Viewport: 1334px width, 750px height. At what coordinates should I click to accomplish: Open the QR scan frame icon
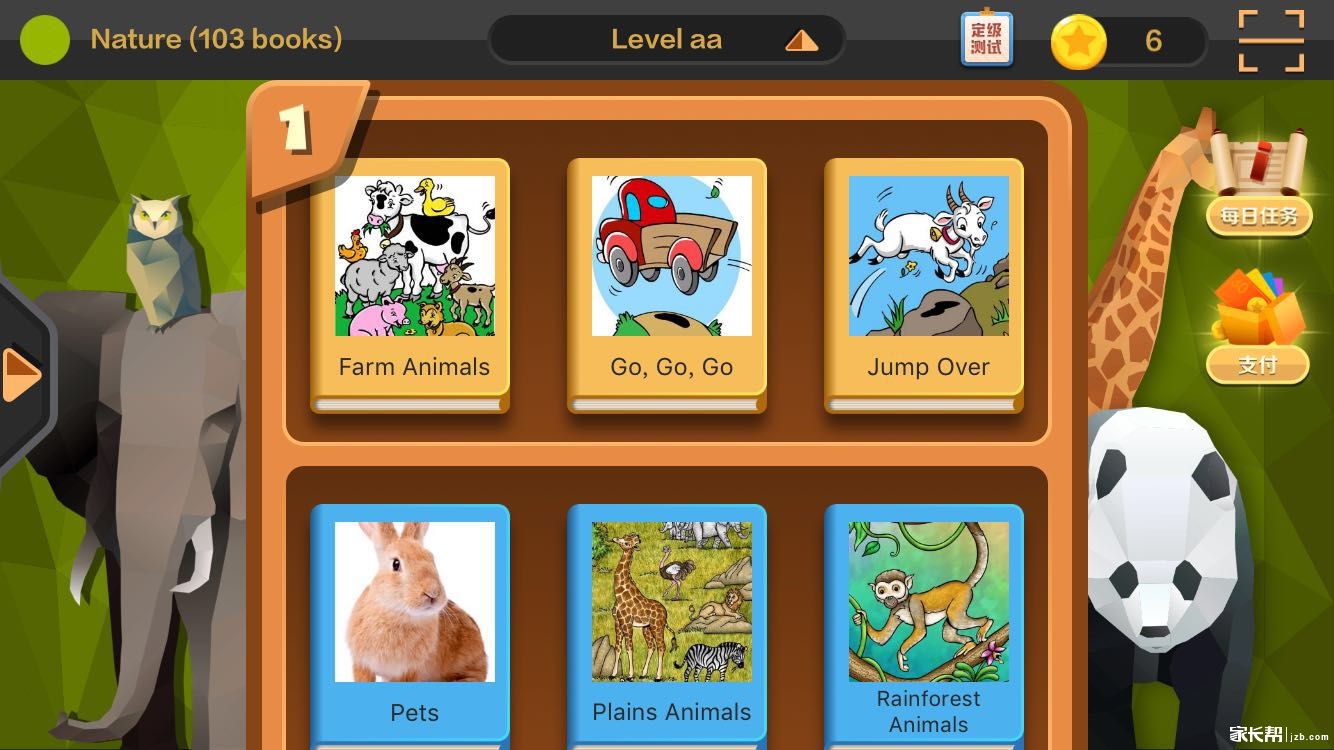(1271, 41)
